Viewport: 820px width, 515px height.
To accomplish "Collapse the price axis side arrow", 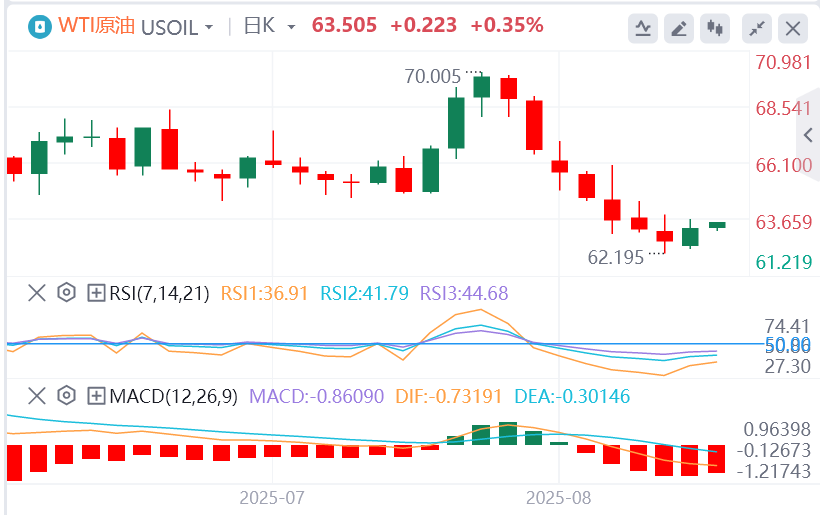I will 809,136.
